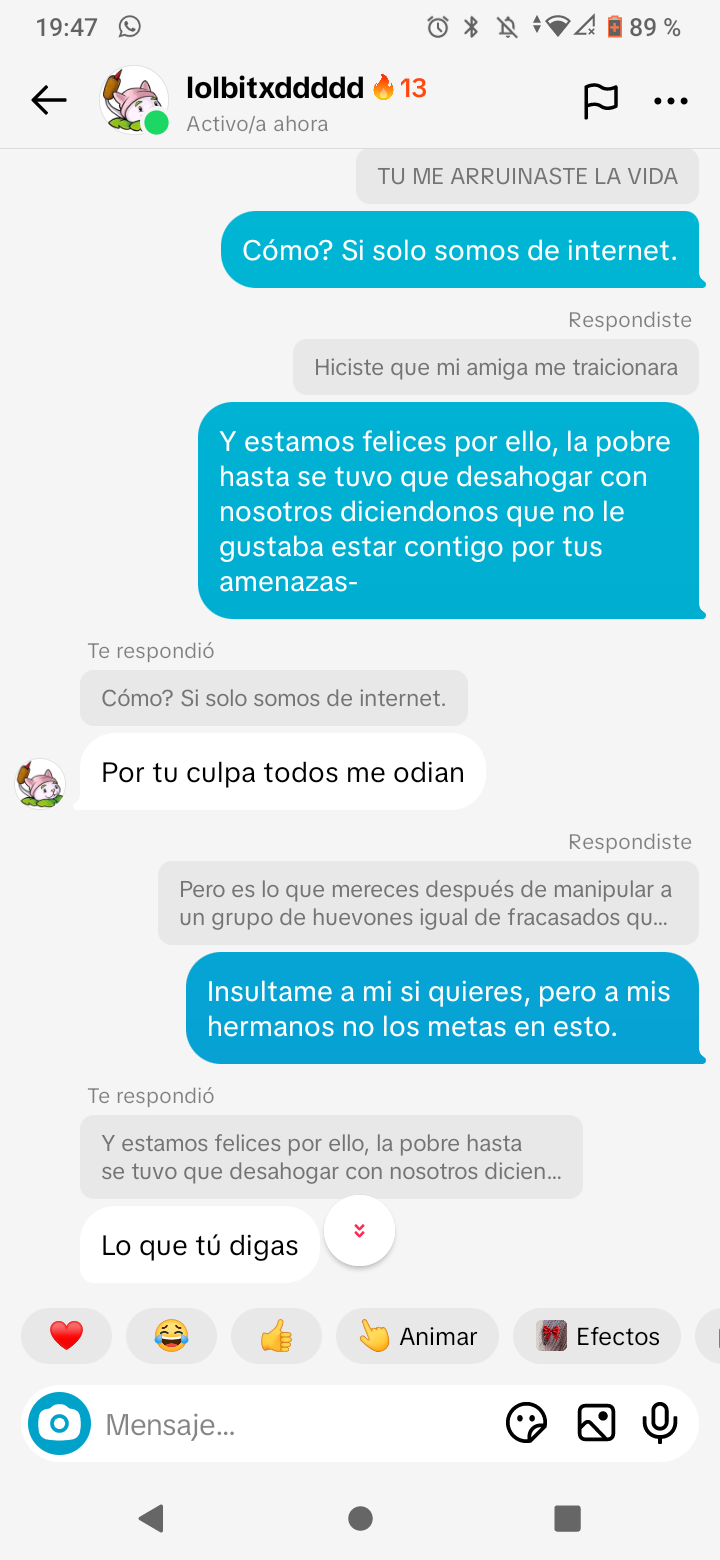Focus the Mensaje text field
Screen dimensions: 720x1560
(x=295, y=1424)
